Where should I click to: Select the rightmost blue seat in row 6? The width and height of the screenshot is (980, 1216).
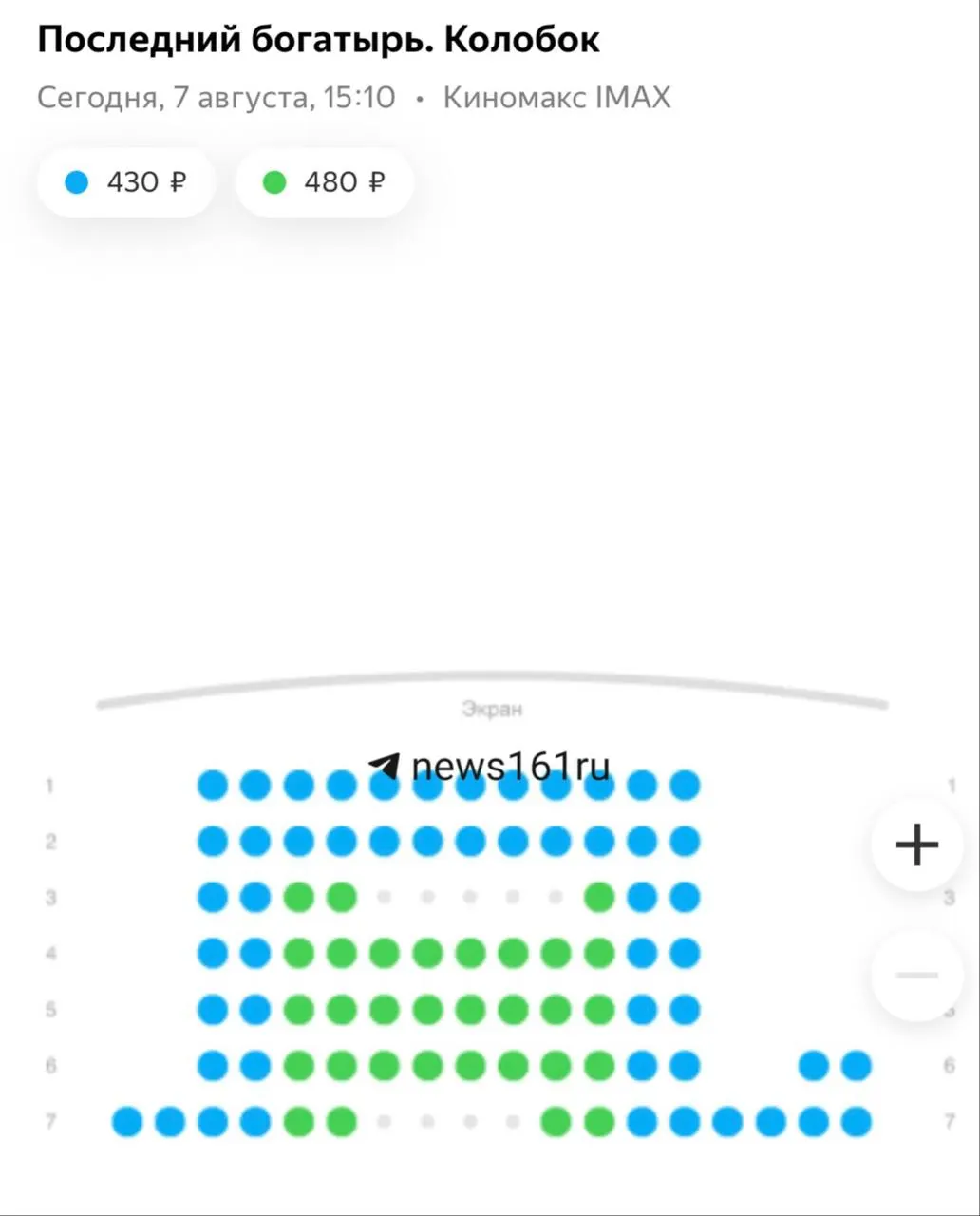(856, 1066)
